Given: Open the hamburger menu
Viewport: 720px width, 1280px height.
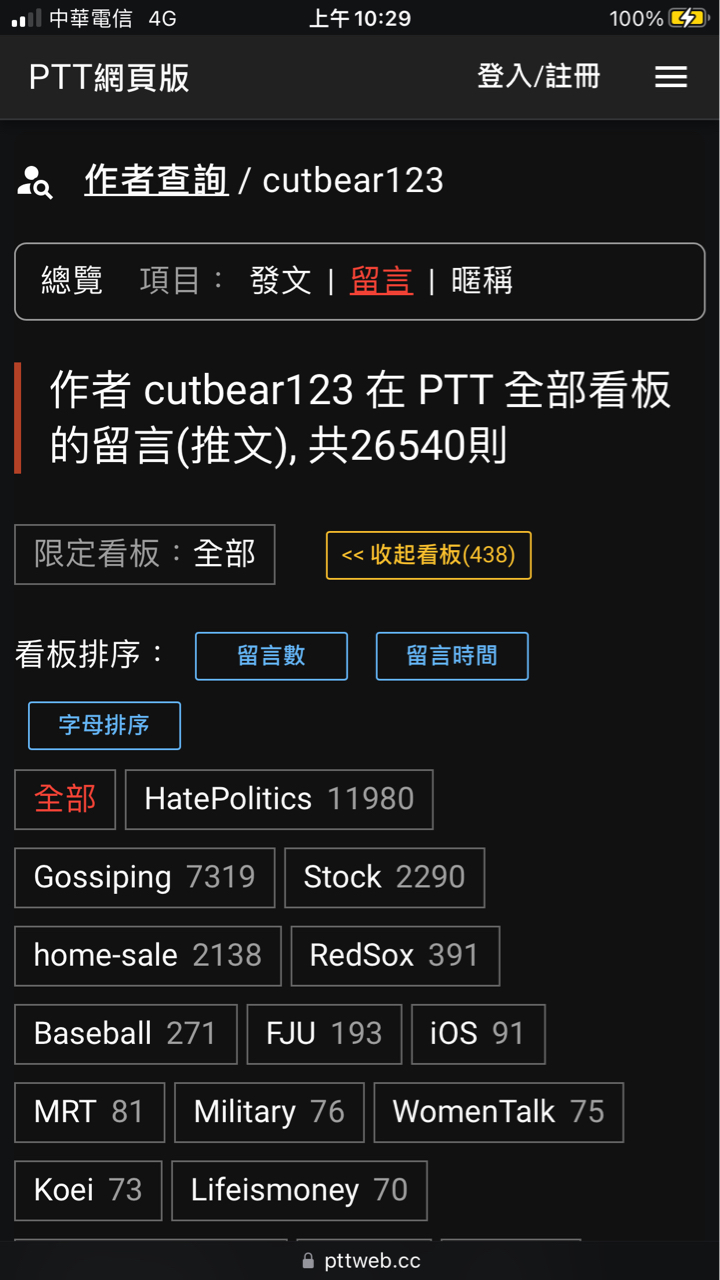Looking at the screenshot, I should pos(671,77).
